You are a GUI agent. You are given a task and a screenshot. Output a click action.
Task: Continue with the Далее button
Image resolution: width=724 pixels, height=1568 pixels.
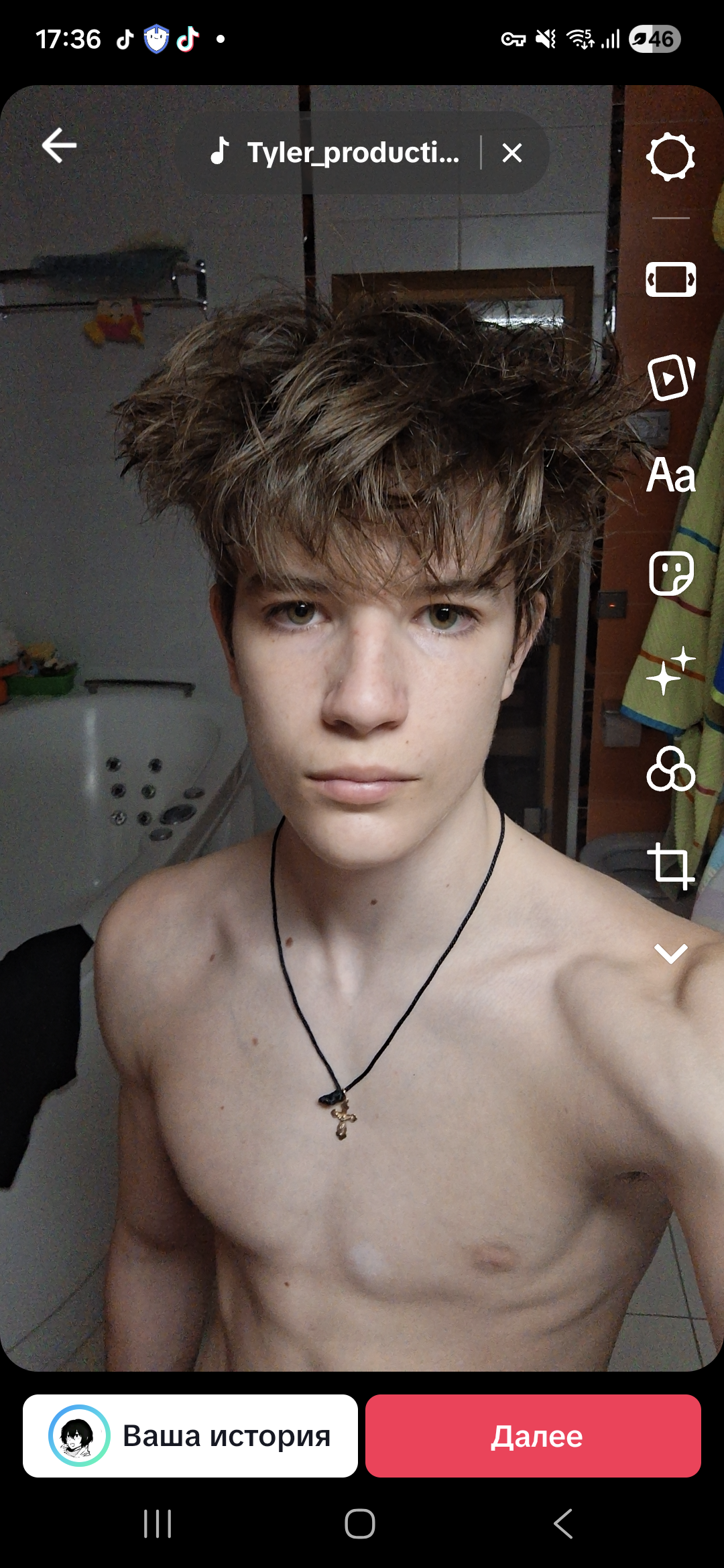coord(533,1436)
